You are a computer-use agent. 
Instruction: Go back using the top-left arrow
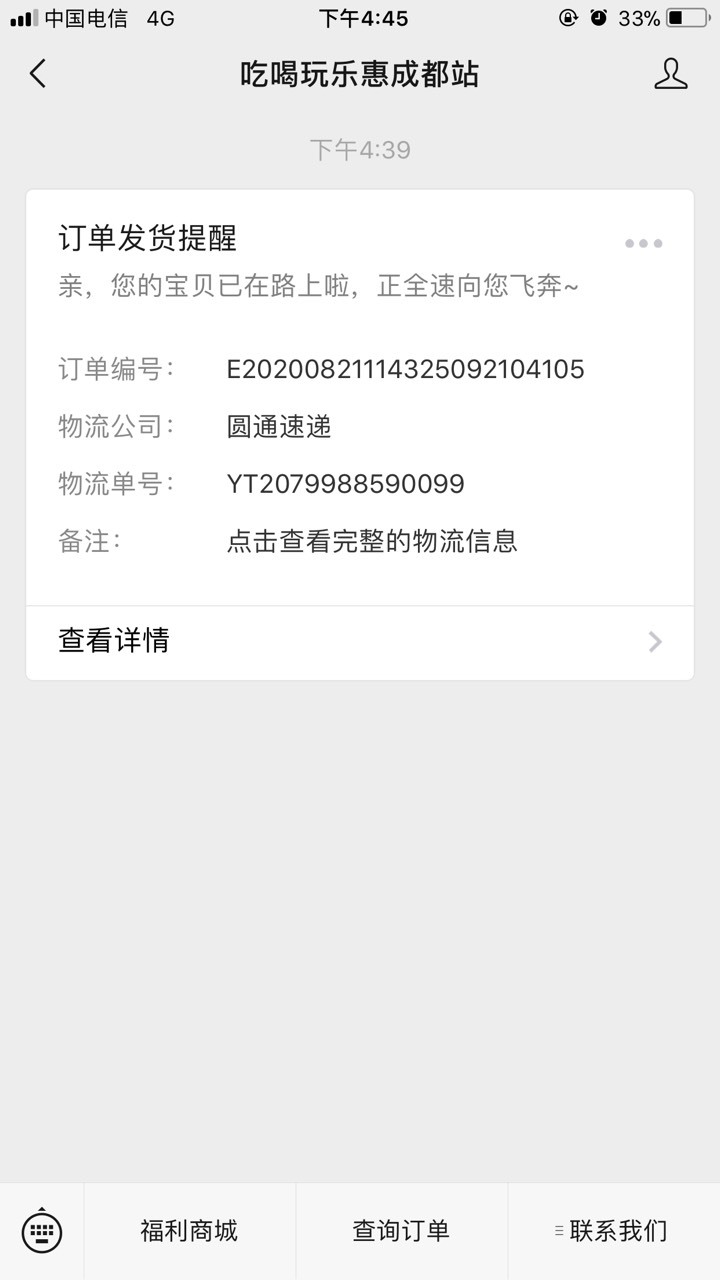pos(38,74)
